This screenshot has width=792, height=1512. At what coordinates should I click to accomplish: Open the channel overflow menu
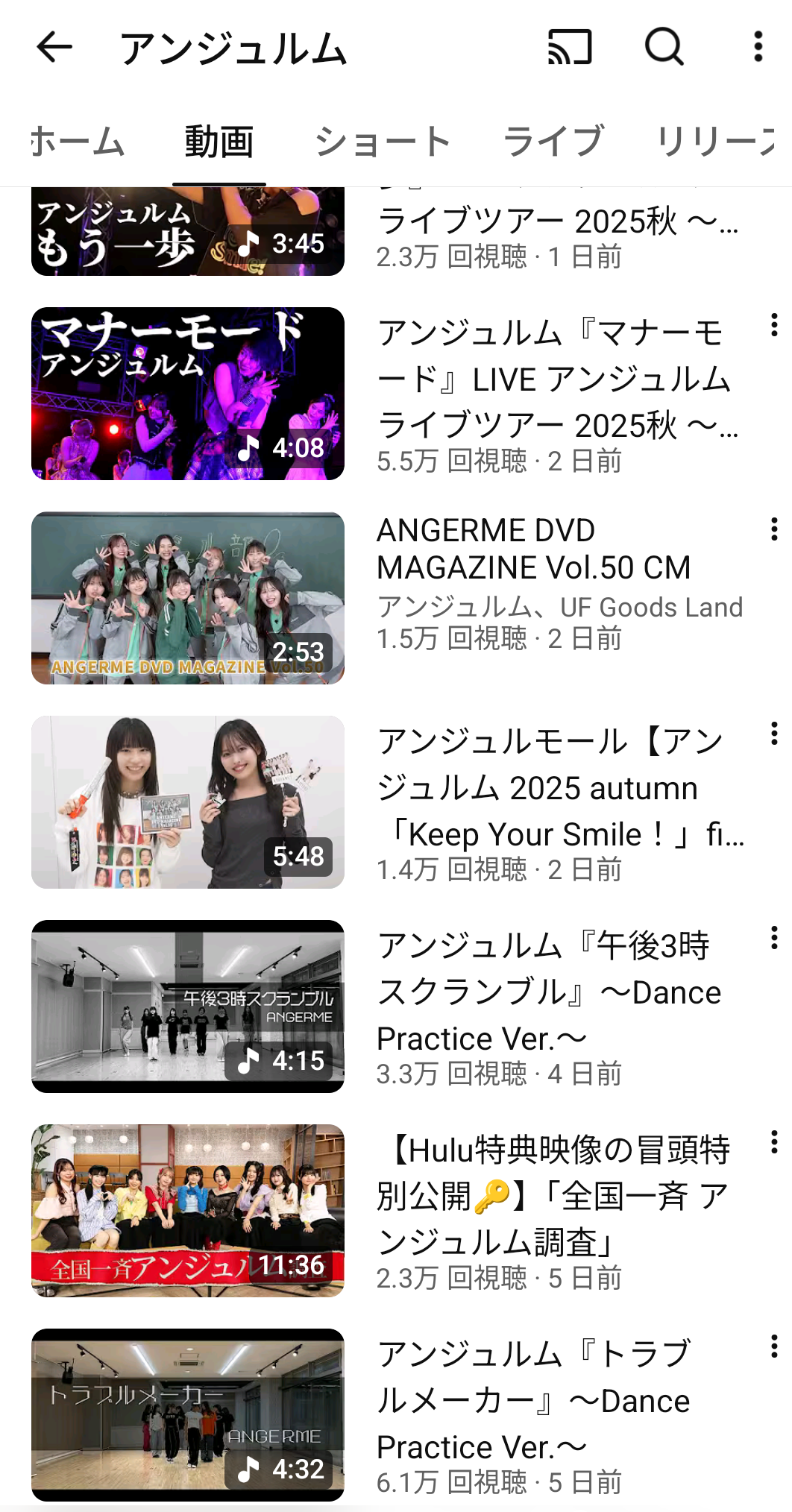pos(758,48)
